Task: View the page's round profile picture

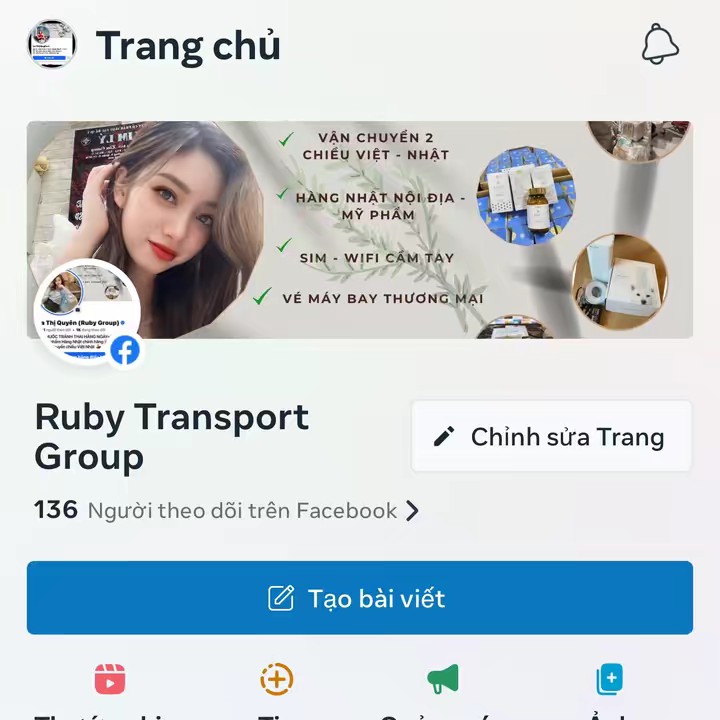Action: pyautogui.click(x=87, y=312)
